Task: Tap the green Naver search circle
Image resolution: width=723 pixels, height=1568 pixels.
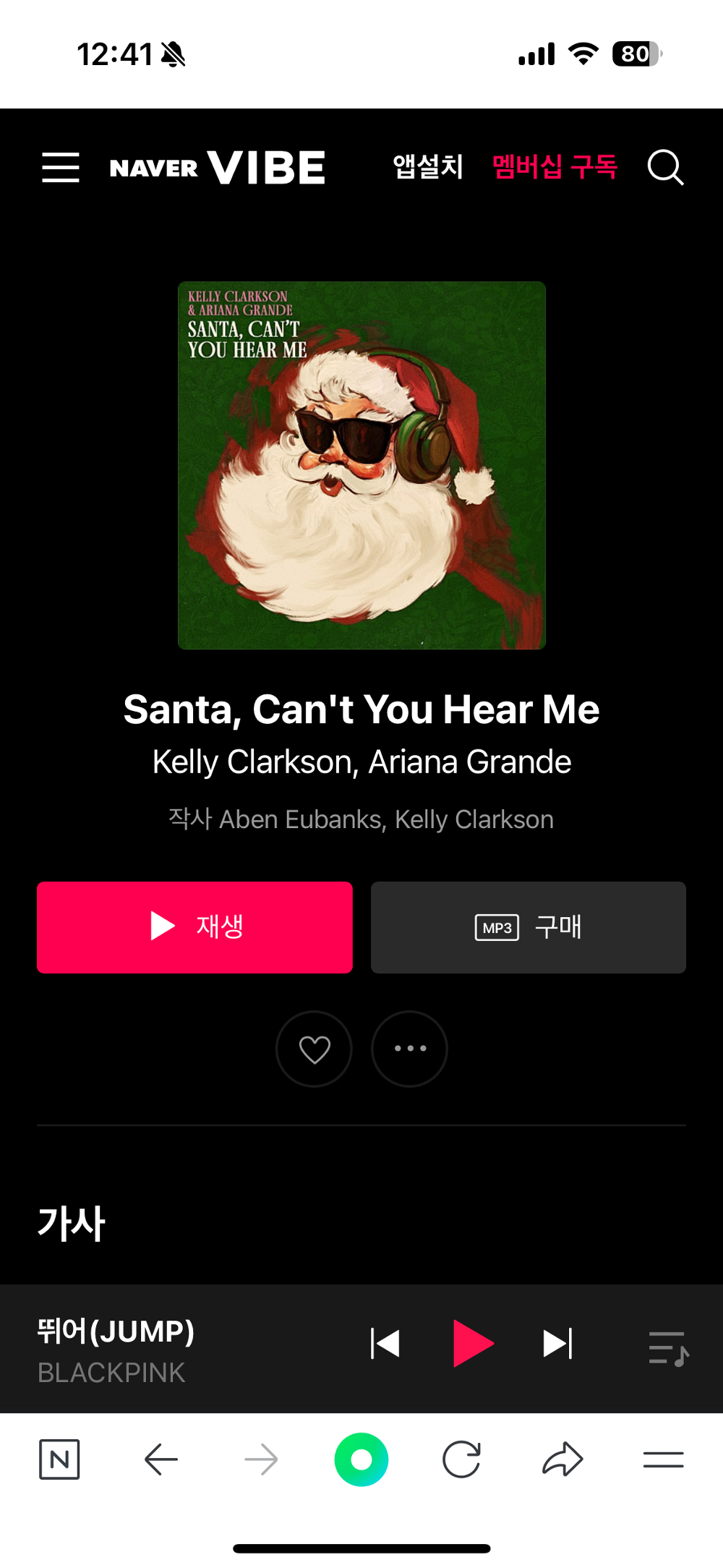Action: click(361, 1460)
